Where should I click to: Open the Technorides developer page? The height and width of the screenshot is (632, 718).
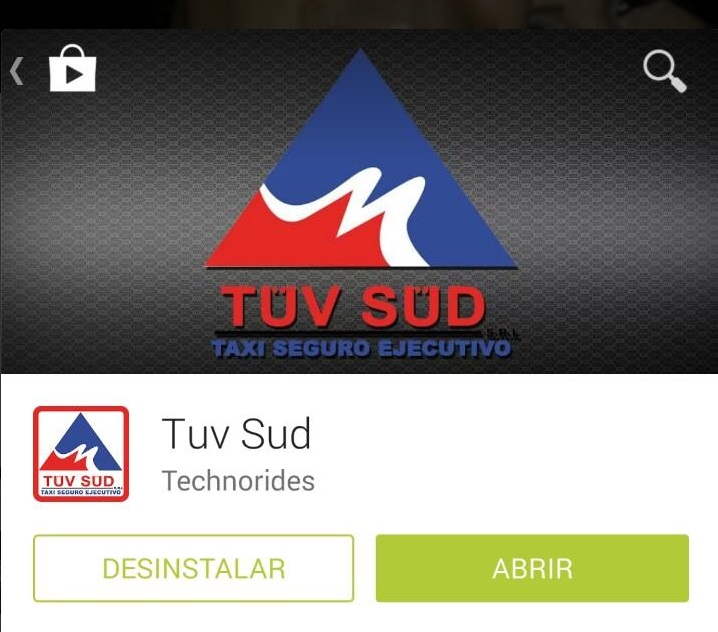point(238,480)
